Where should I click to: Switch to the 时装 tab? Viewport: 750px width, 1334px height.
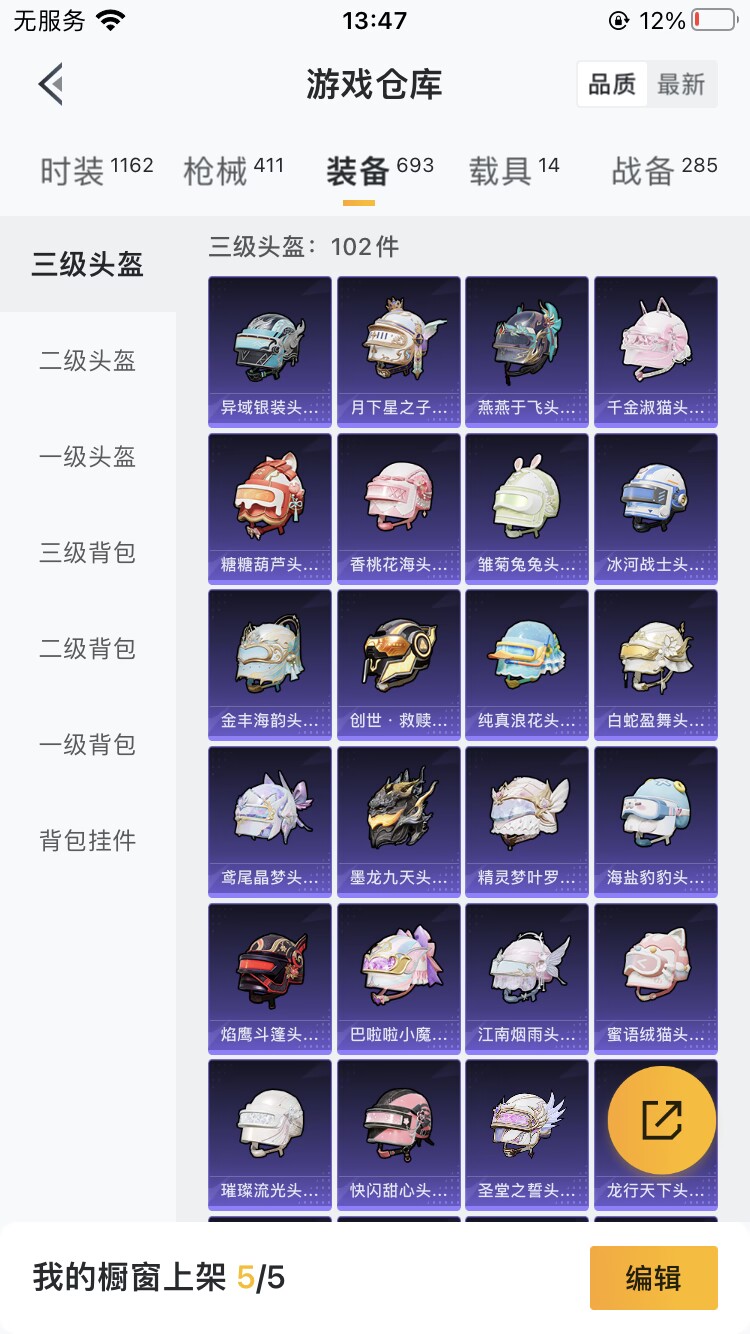[96, 170]
